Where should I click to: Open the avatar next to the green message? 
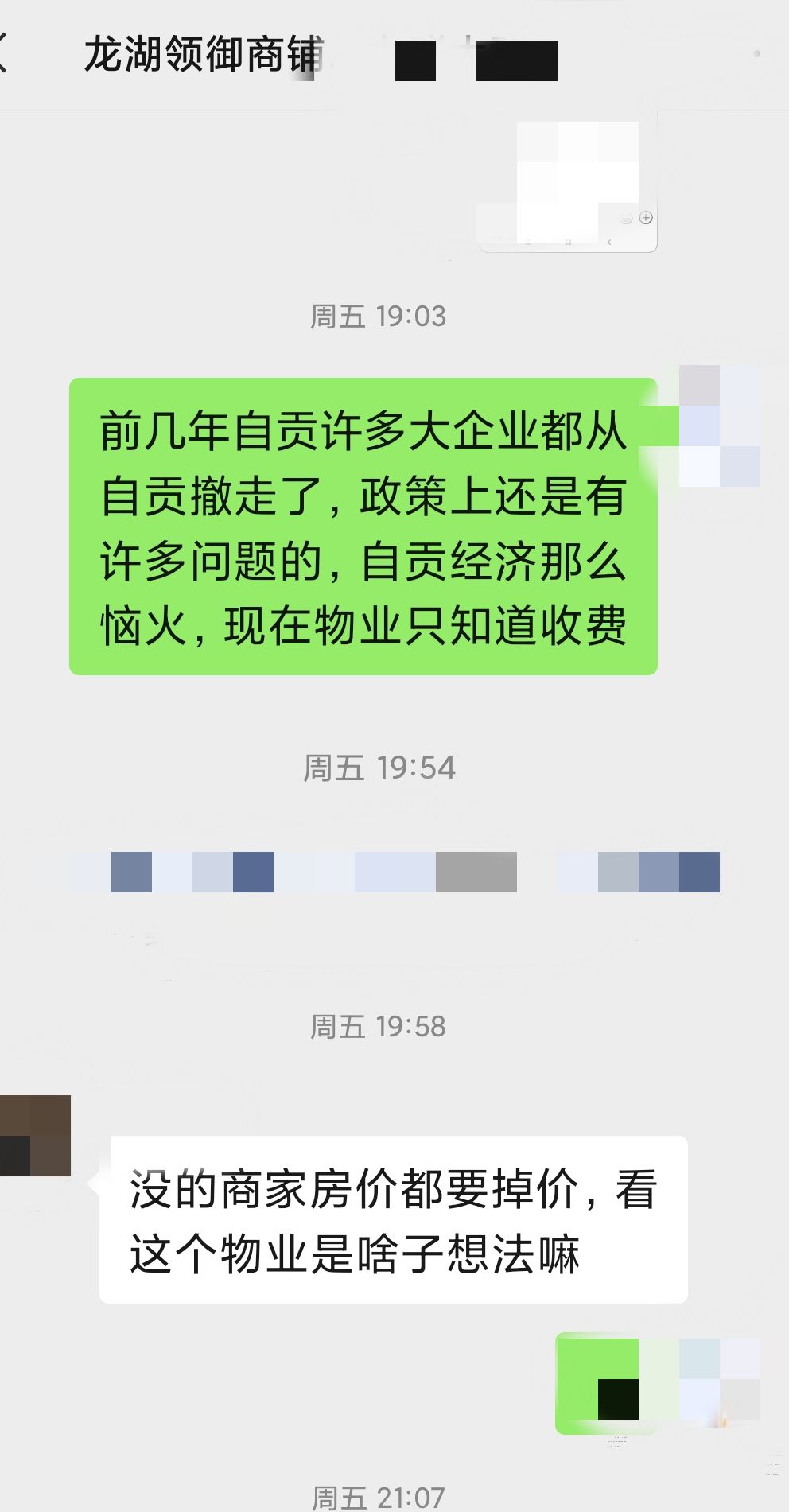tap(719, 426)
